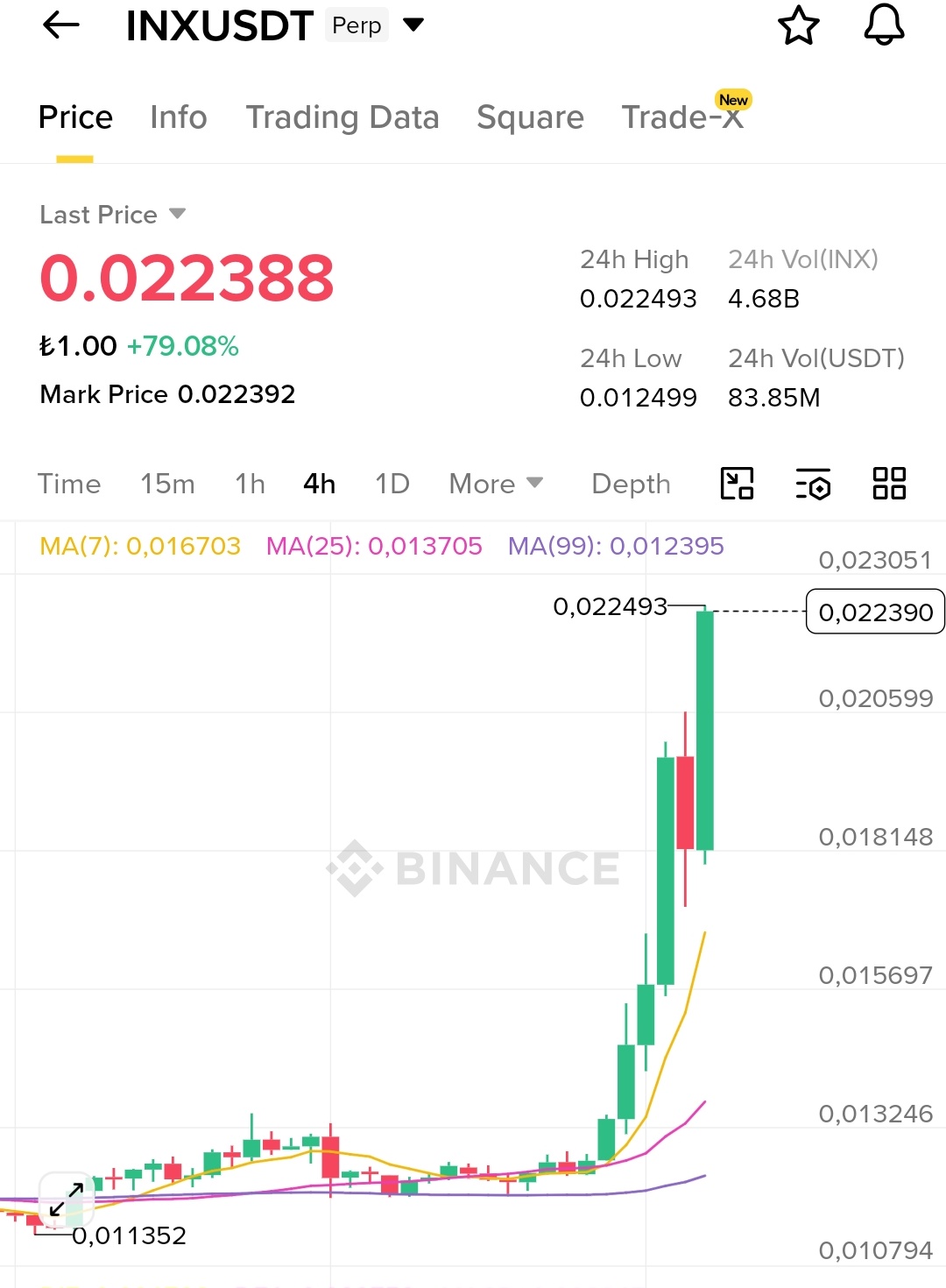The width and height of the screenshot is (946, 1288).
Task: Add INXUSDT to favorites with star
Action: click(x=799, y=25)
